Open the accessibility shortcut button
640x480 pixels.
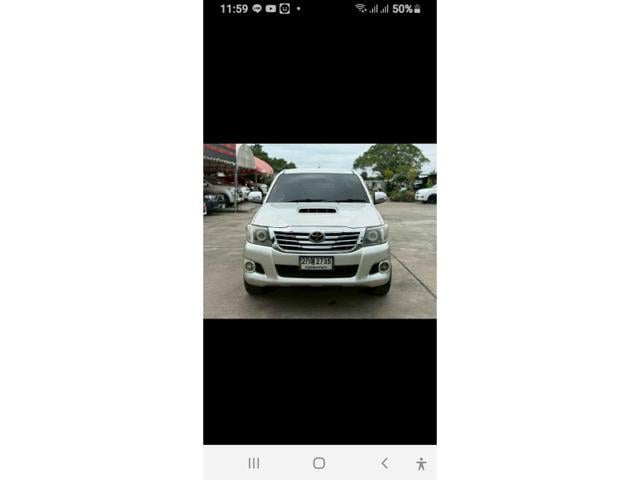coord(421,464)
